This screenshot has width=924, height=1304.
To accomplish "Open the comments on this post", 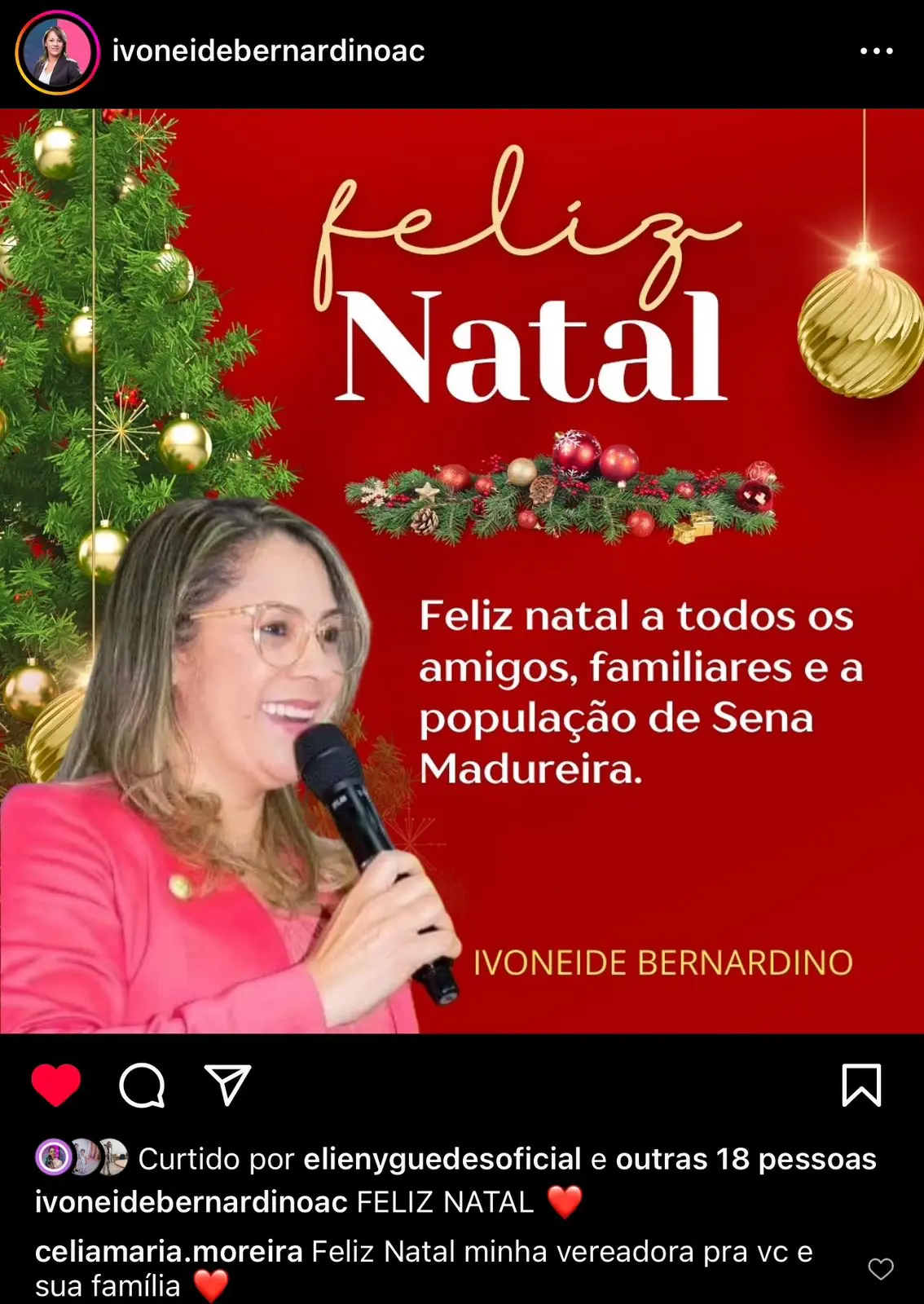I will click(143, 1086).
